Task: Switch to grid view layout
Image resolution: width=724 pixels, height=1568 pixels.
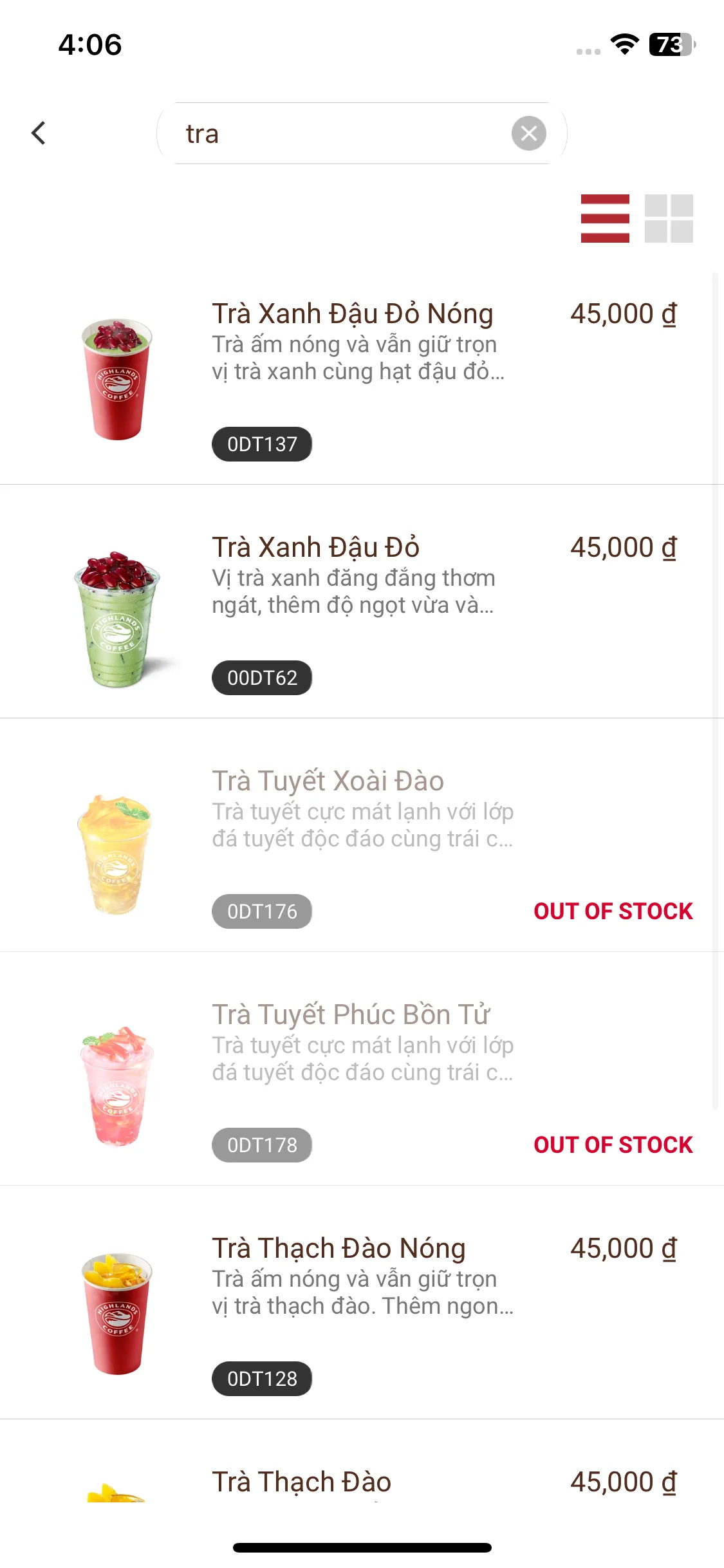Action: 669,218
